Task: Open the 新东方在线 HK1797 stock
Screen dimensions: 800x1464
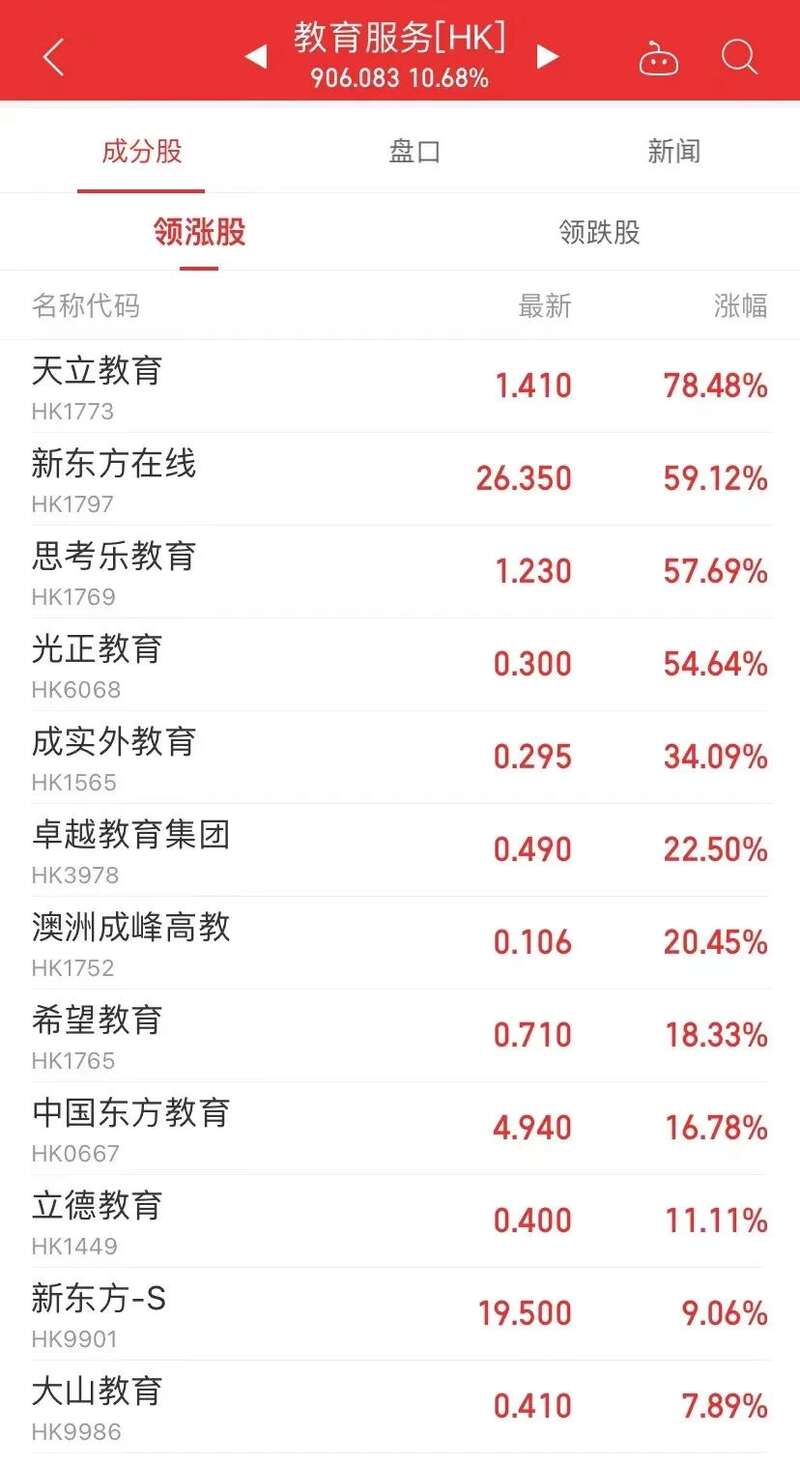Action: 400,479
